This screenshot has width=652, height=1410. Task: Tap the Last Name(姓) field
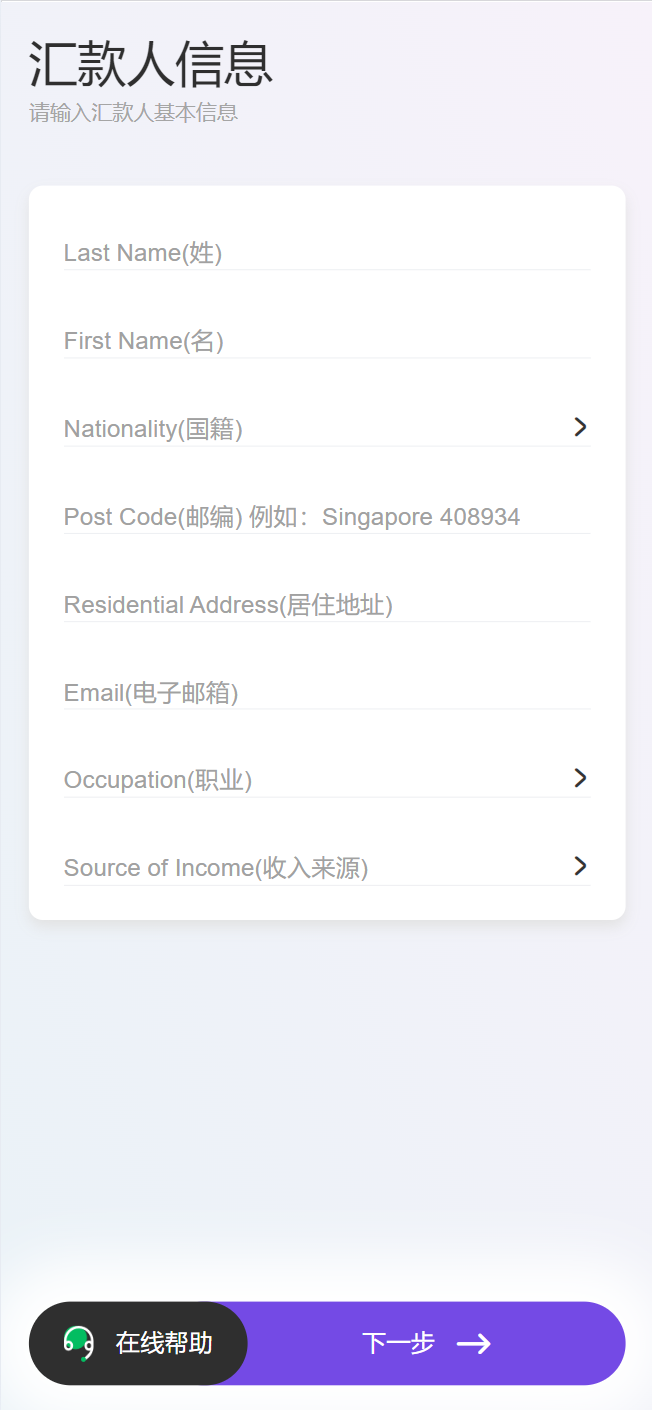[x=327, y=253]
